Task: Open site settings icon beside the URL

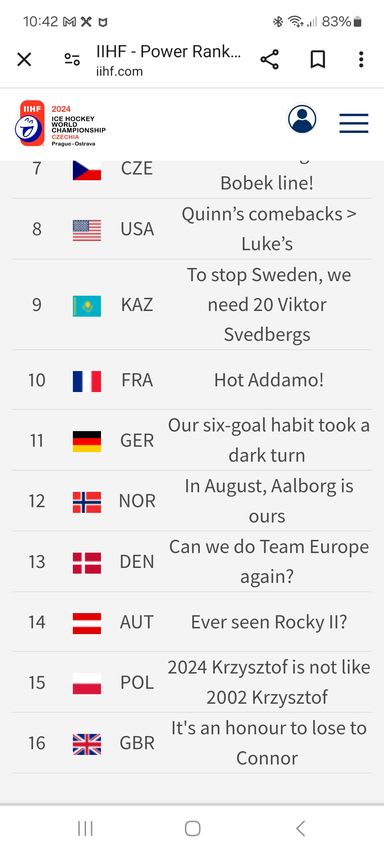Action: [x=72, y=59]
